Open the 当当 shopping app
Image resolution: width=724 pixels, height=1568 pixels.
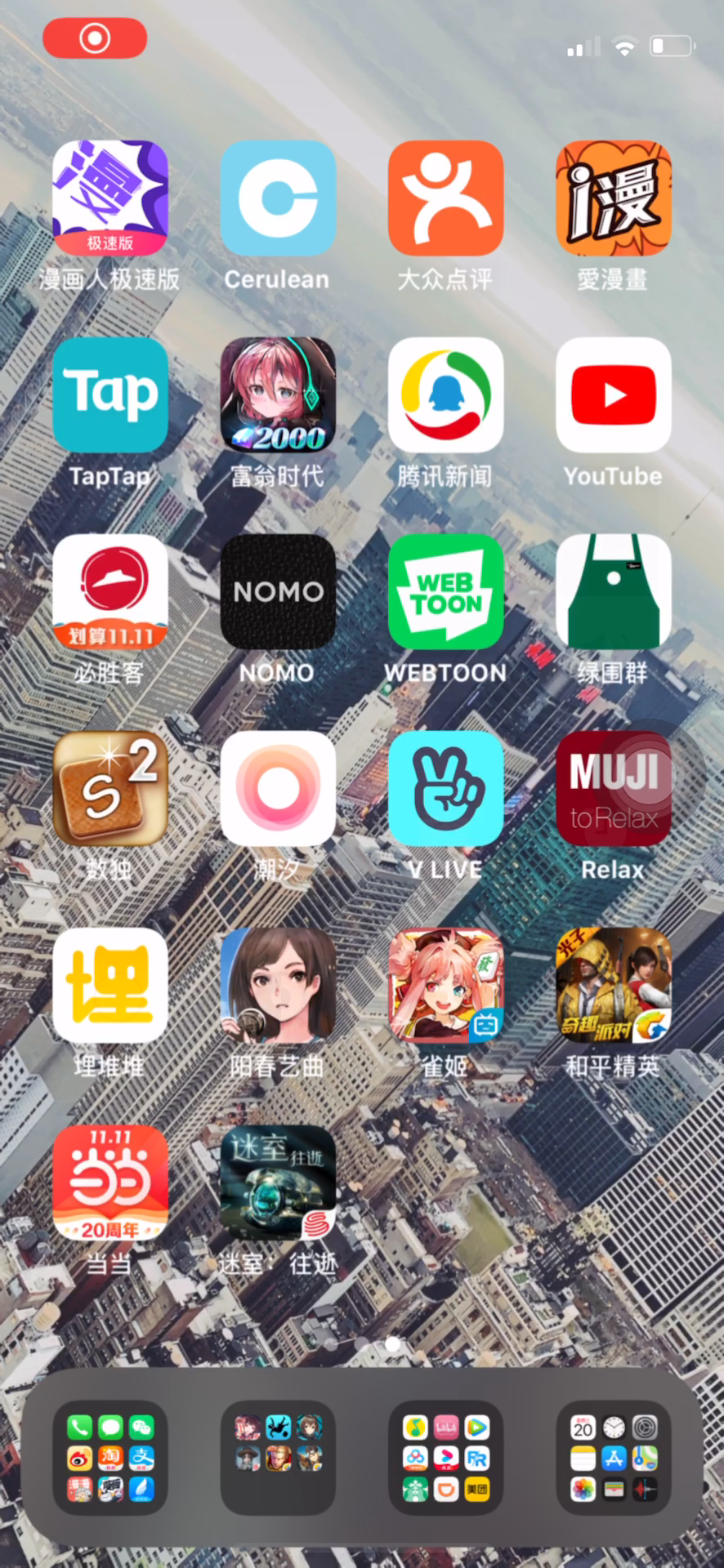tap(110, 1182)
